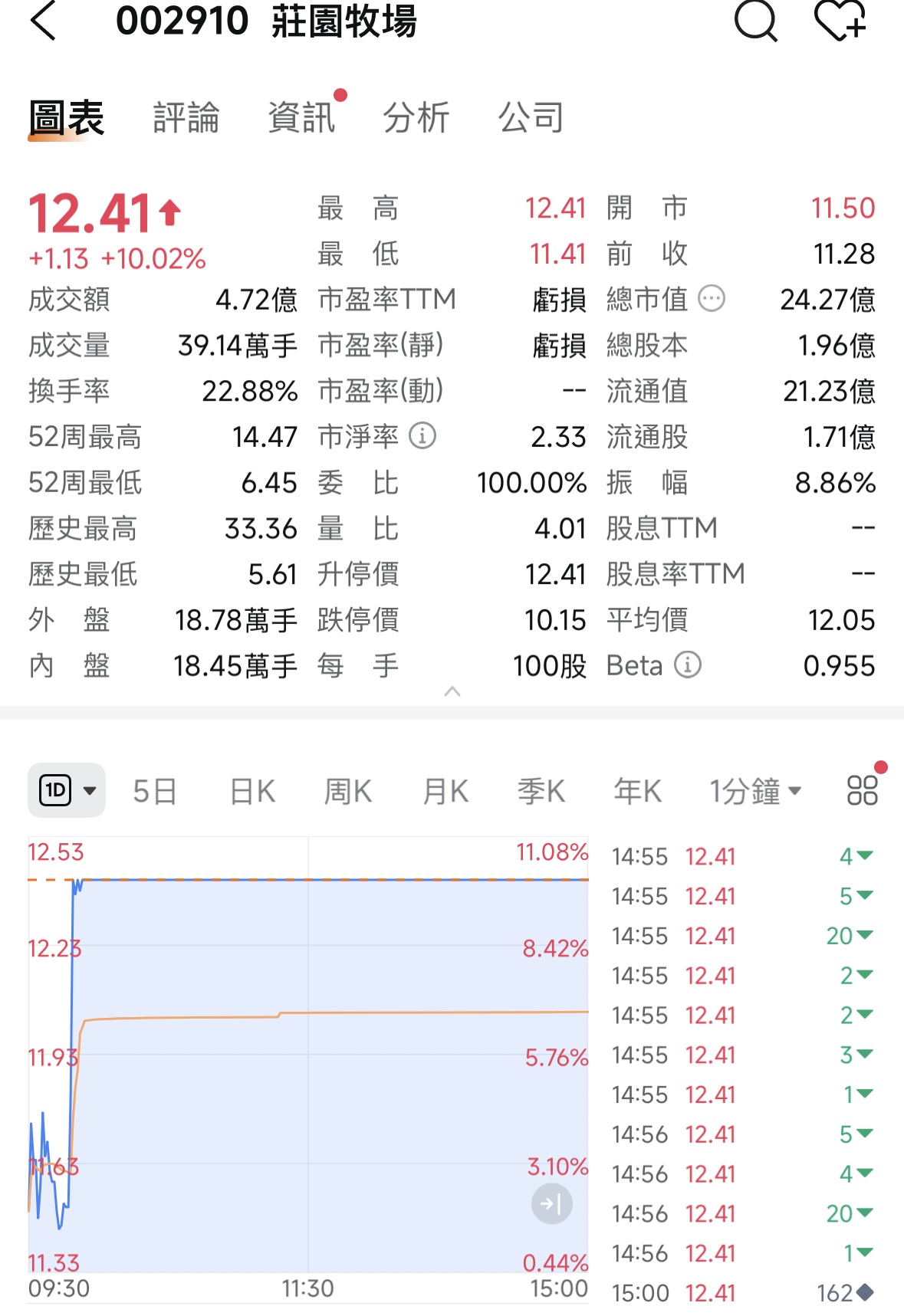Switch to the 評論 tab
This screenshot has width=904, height=1316.
click(x=186, y=118)
